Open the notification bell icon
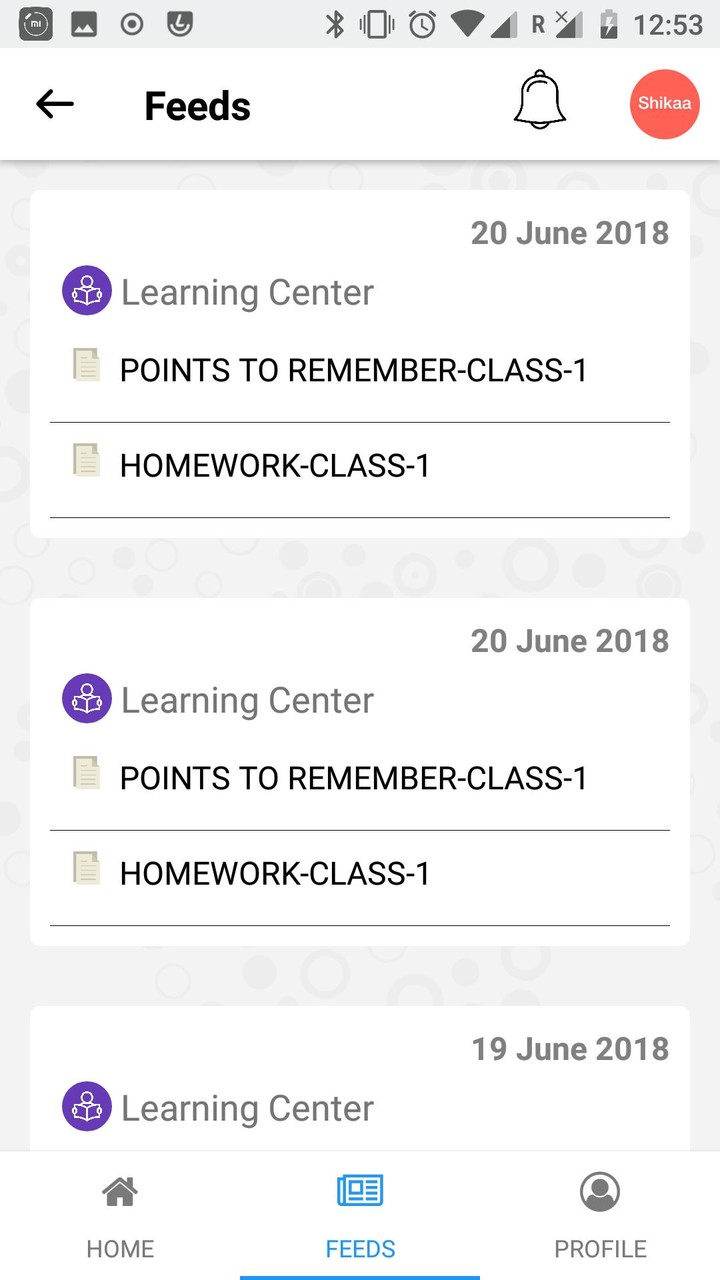This screenshot has width=720, height=1280. 540,103
